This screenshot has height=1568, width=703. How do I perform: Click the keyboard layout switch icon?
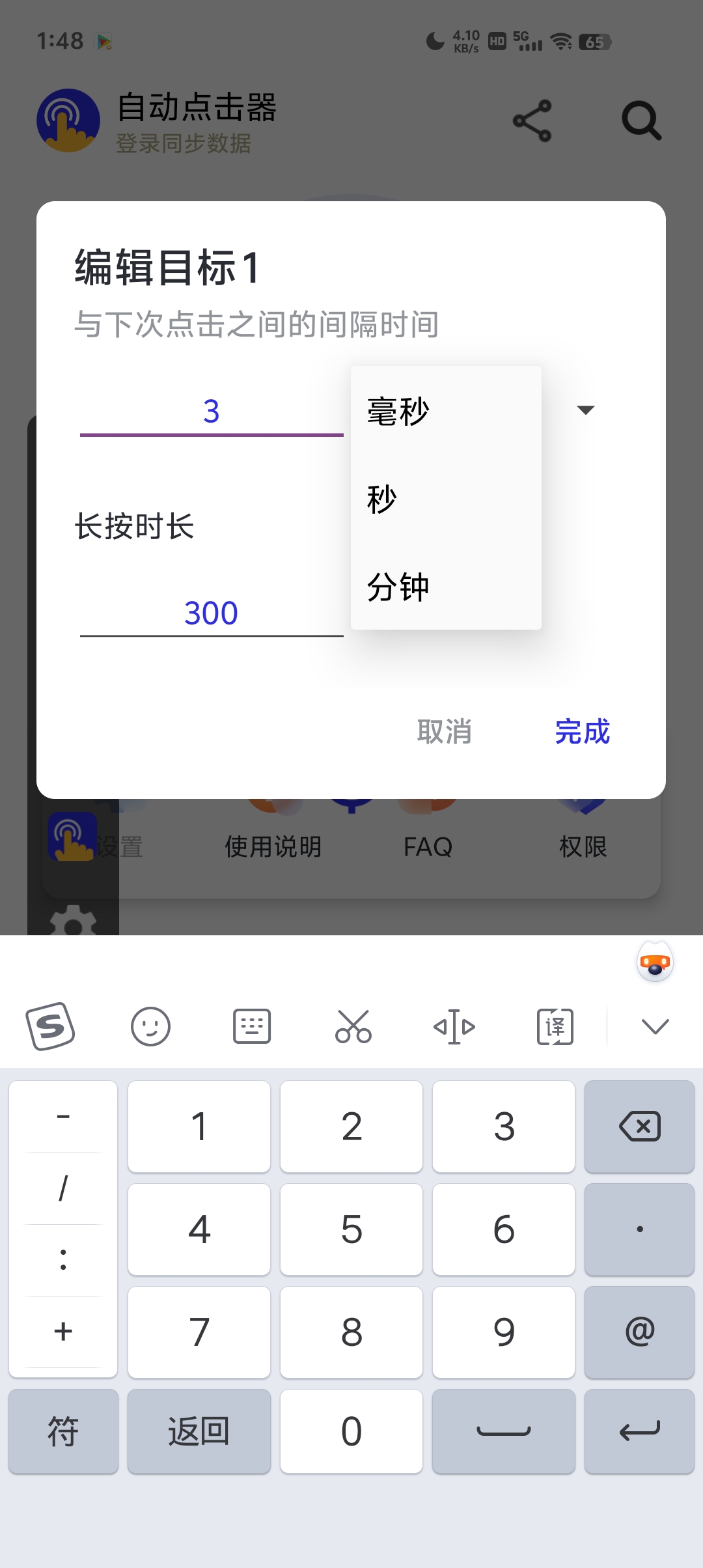click(x=251, y=1026)
